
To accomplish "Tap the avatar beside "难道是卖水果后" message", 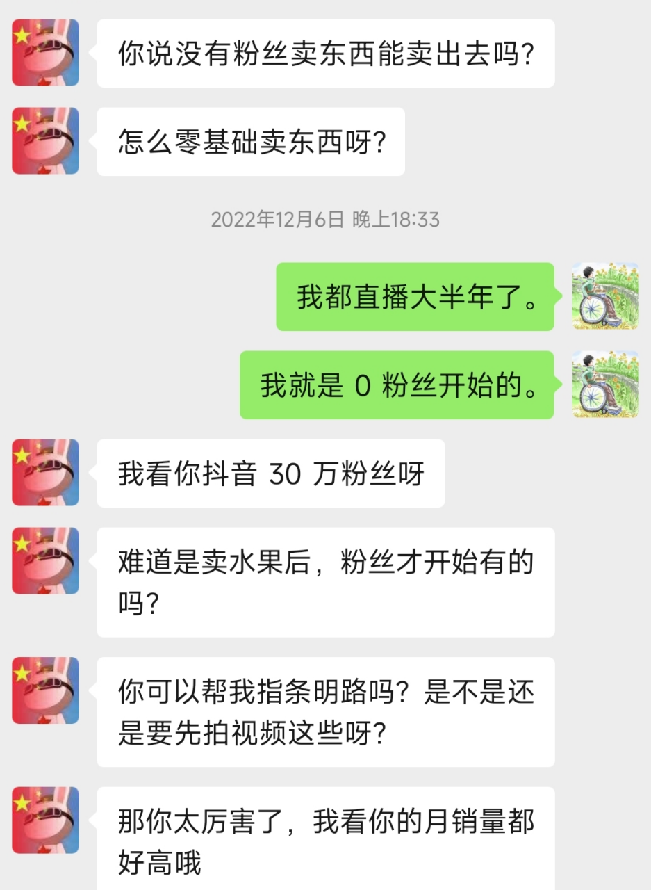I will [46, 561].
